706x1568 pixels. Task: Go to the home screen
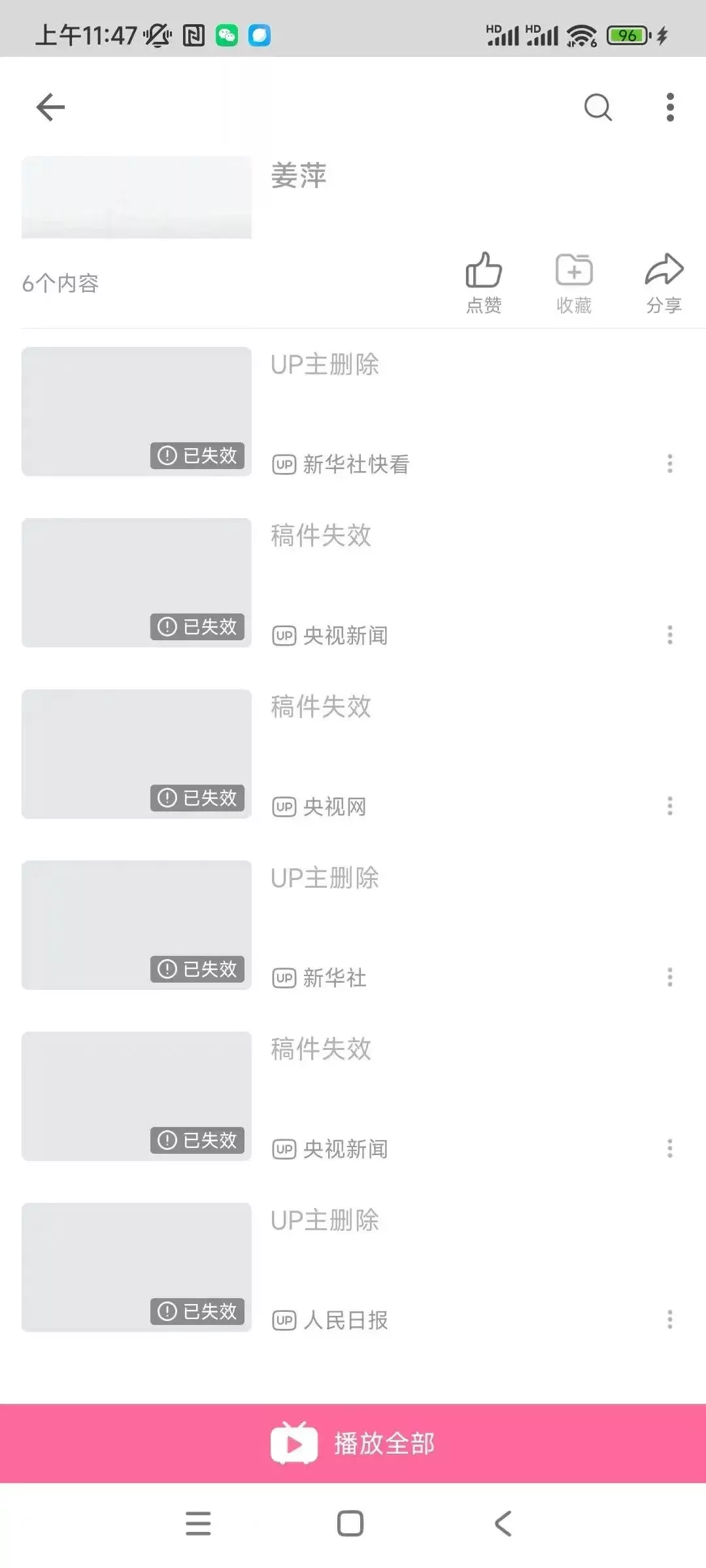[350, 1524]
